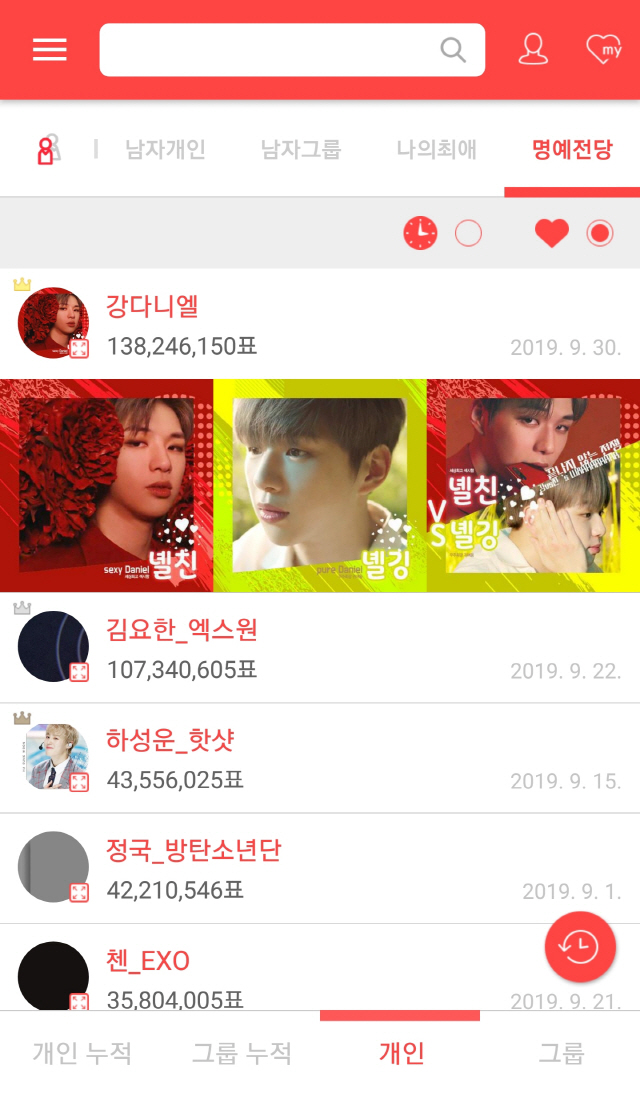Switch to the 남자개인 tab

point(165,150)
